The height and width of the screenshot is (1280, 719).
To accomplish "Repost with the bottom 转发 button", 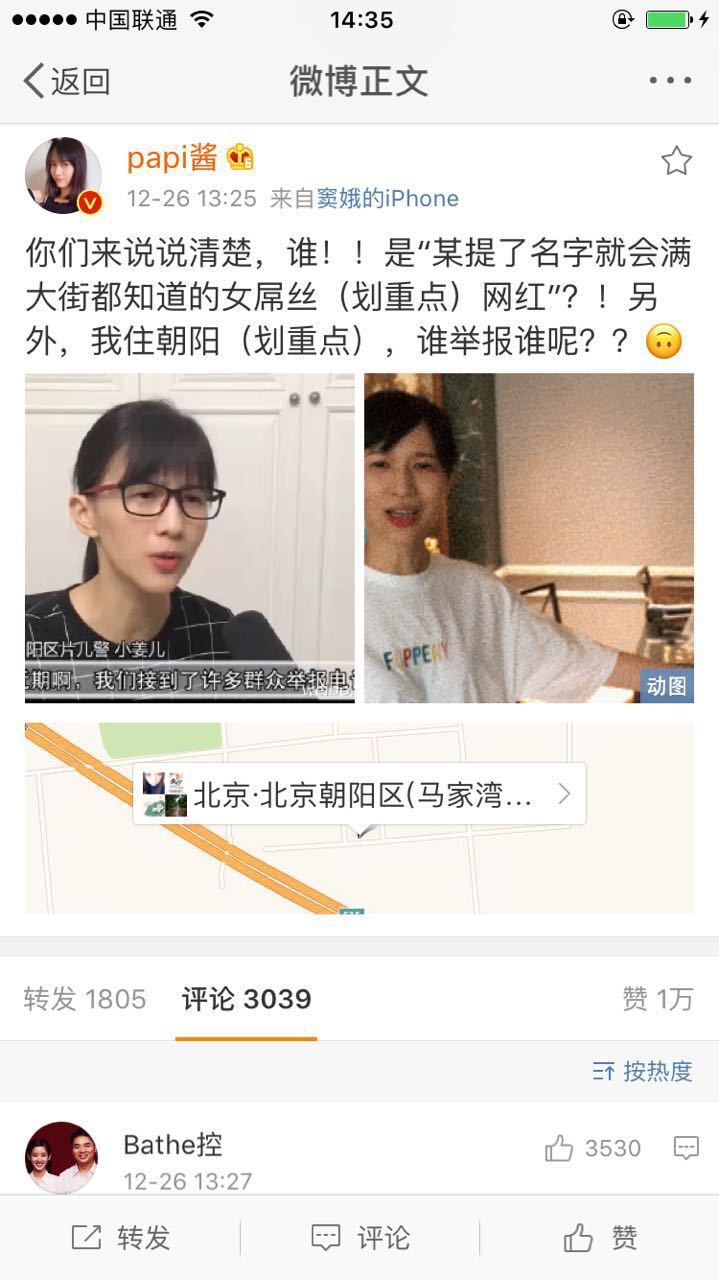I will [120, 1238].
